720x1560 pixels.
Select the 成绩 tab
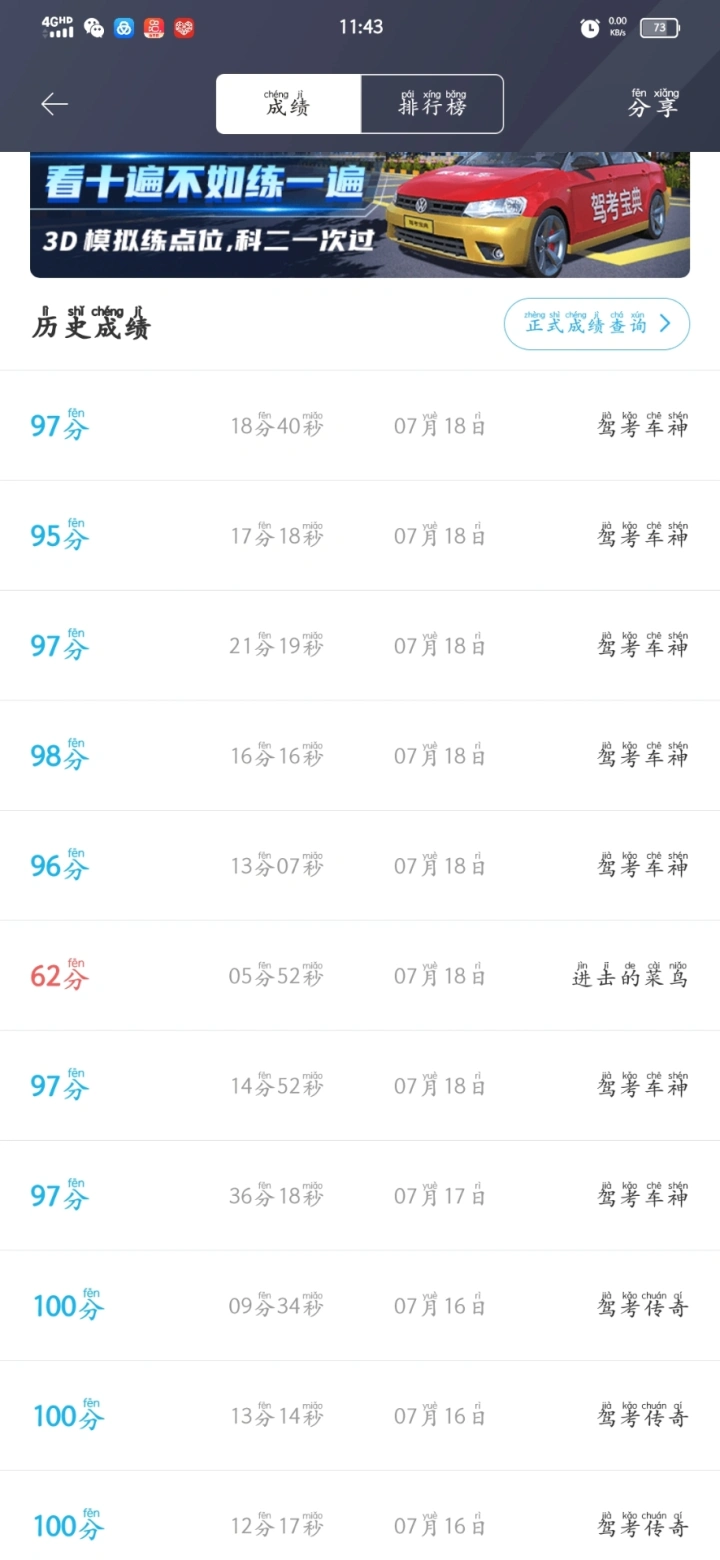289,104
